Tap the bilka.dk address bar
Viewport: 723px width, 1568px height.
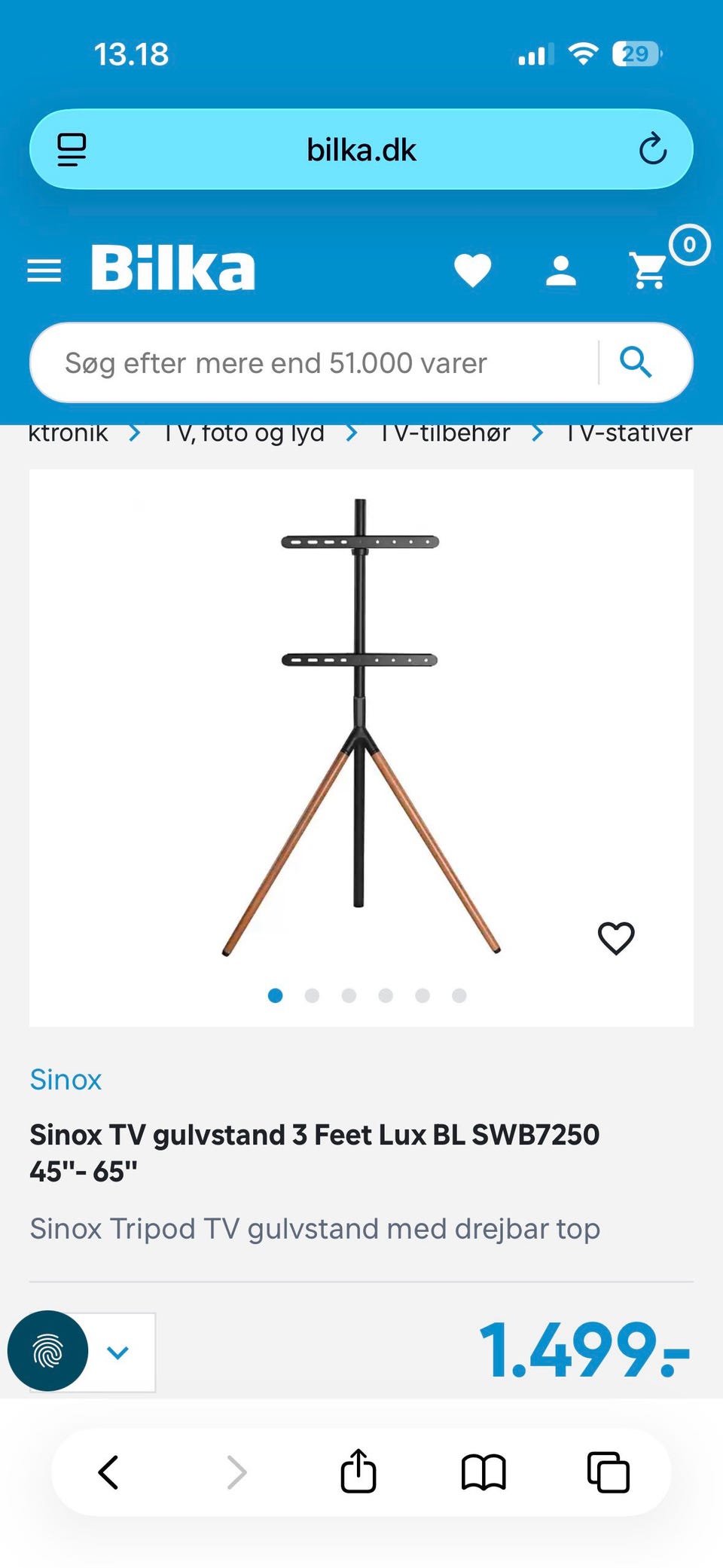361,150
